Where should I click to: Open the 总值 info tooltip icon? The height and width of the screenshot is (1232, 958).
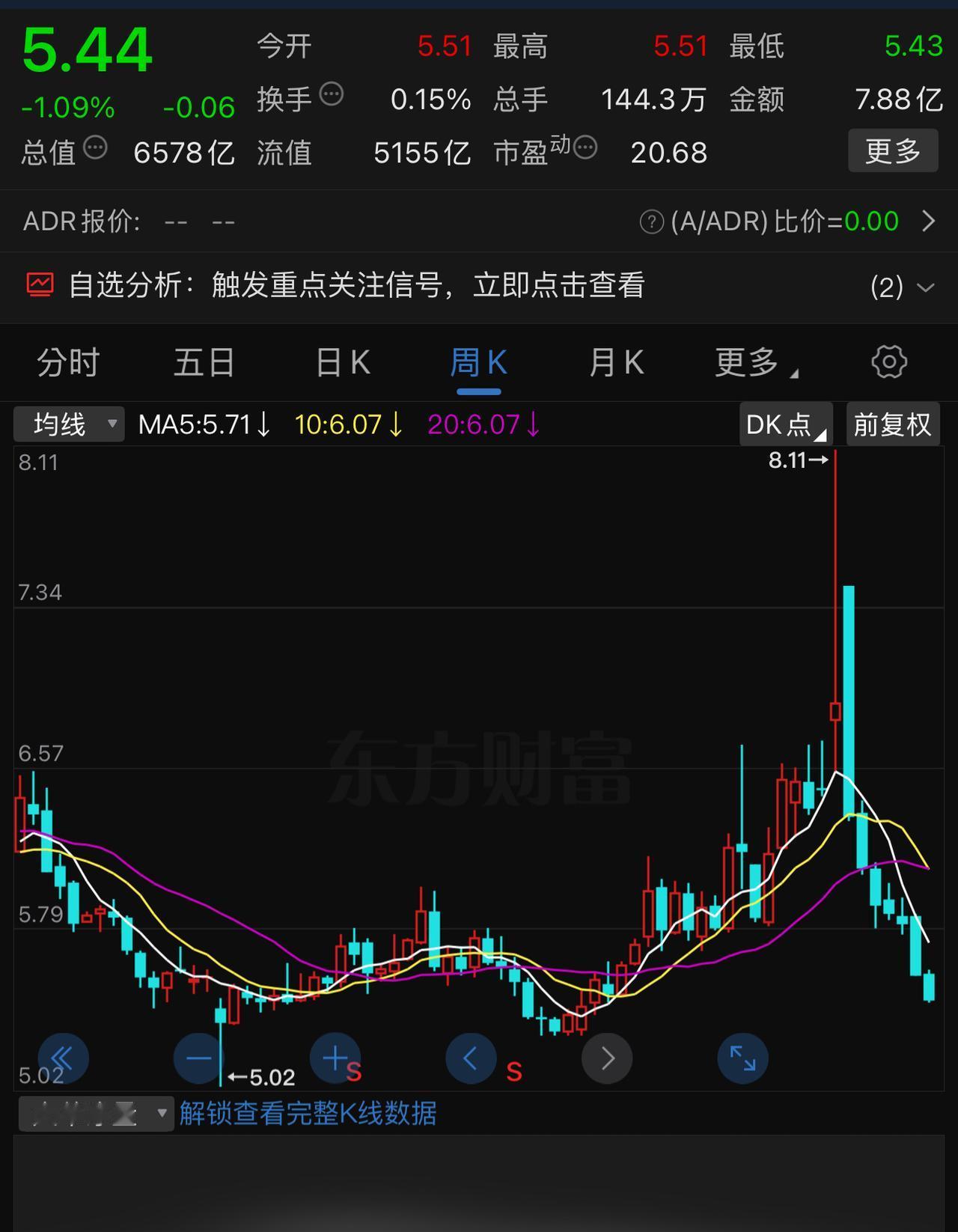coord(94,147)
